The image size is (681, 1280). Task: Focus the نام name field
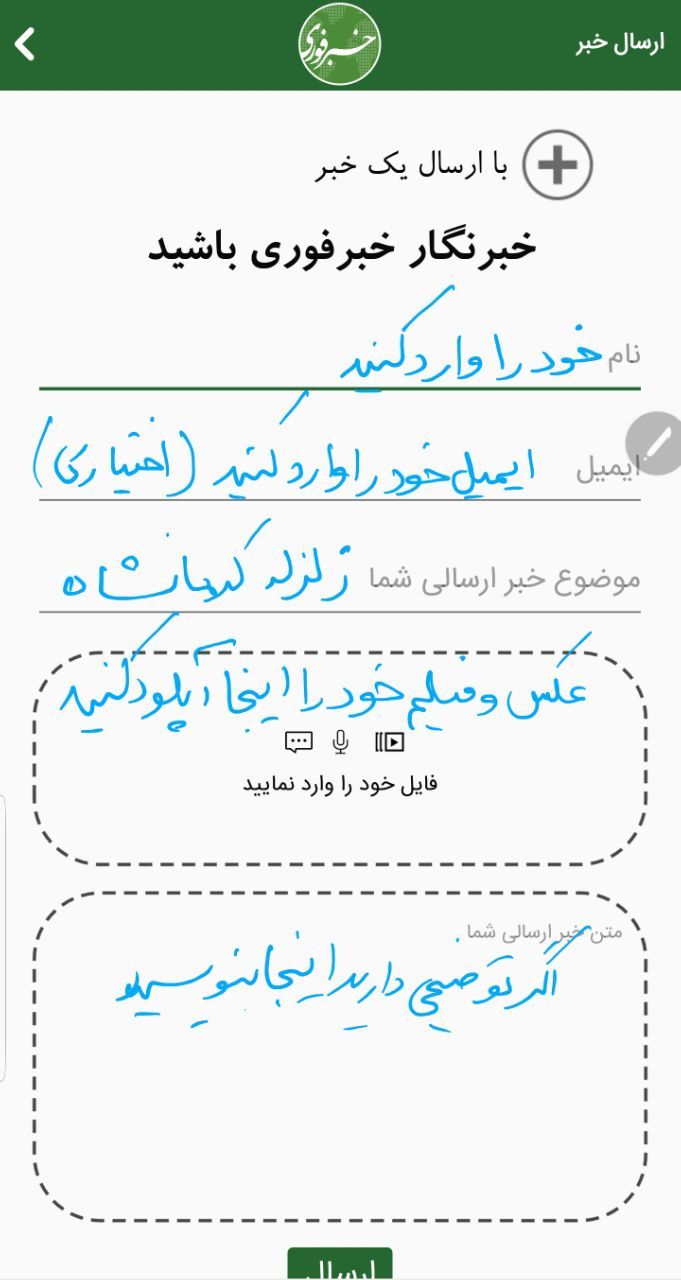pyautogui.click(x=340, y=362)
